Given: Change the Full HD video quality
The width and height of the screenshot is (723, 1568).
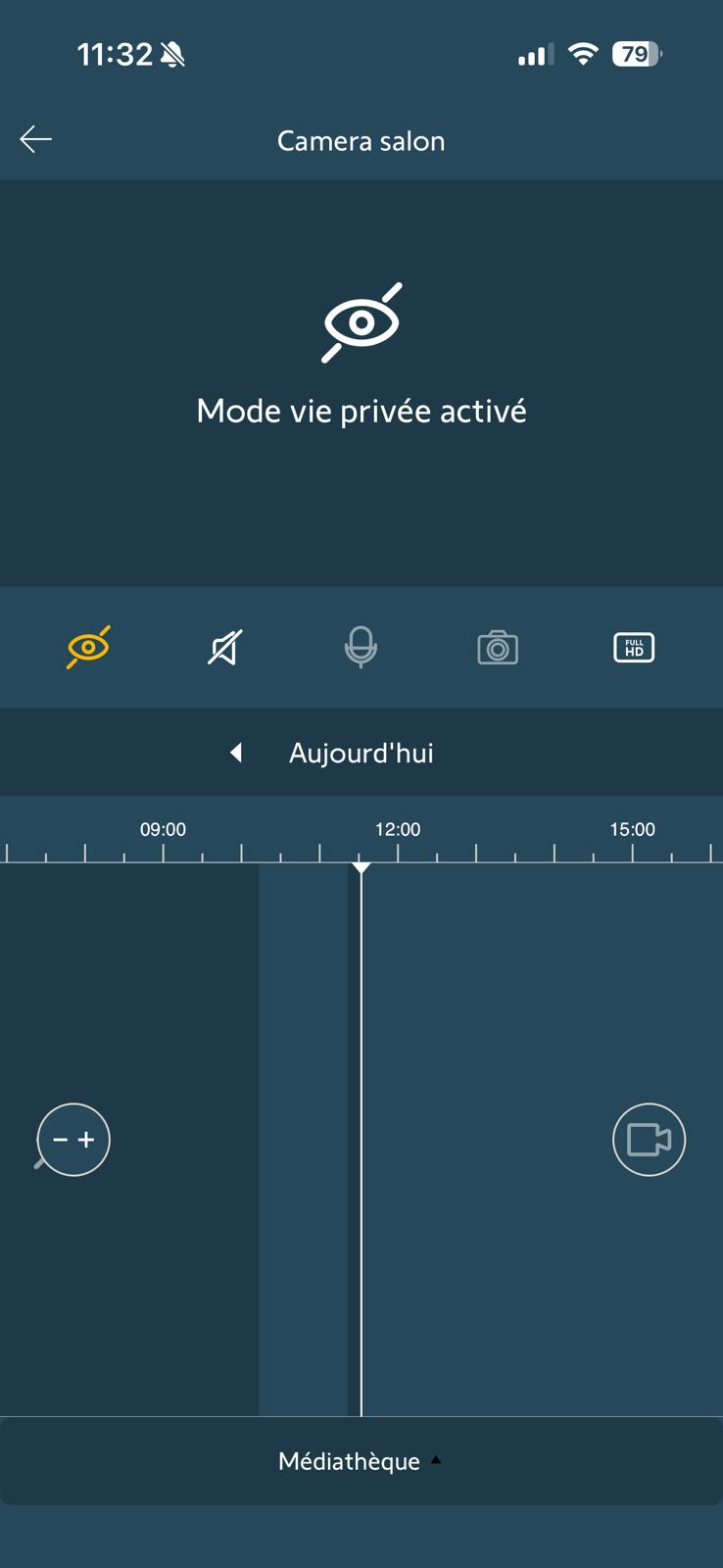Looking at the screenshot, I should (634, 648).
